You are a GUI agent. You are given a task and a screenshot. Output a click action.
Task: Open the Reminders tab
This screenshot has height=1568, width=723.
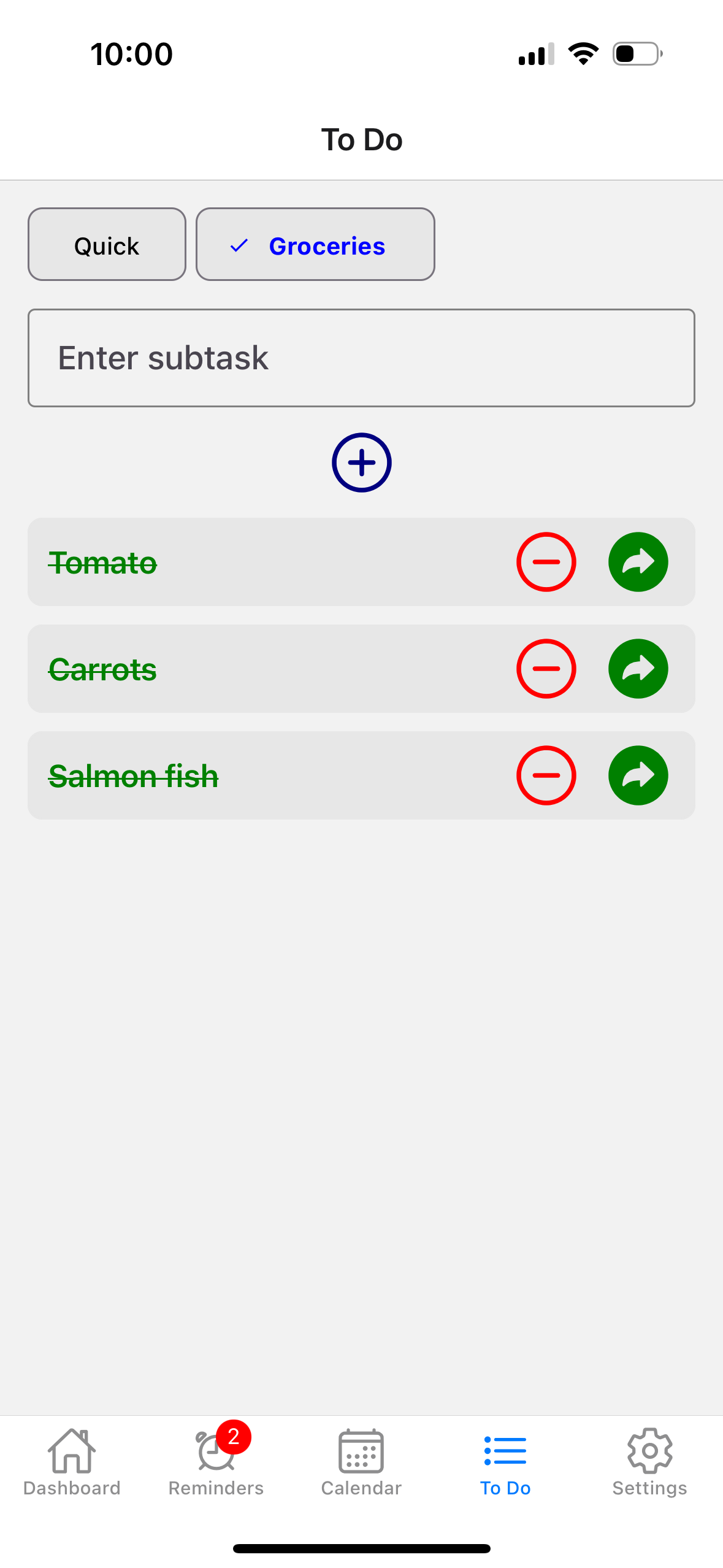click(x=216, y=1462)
